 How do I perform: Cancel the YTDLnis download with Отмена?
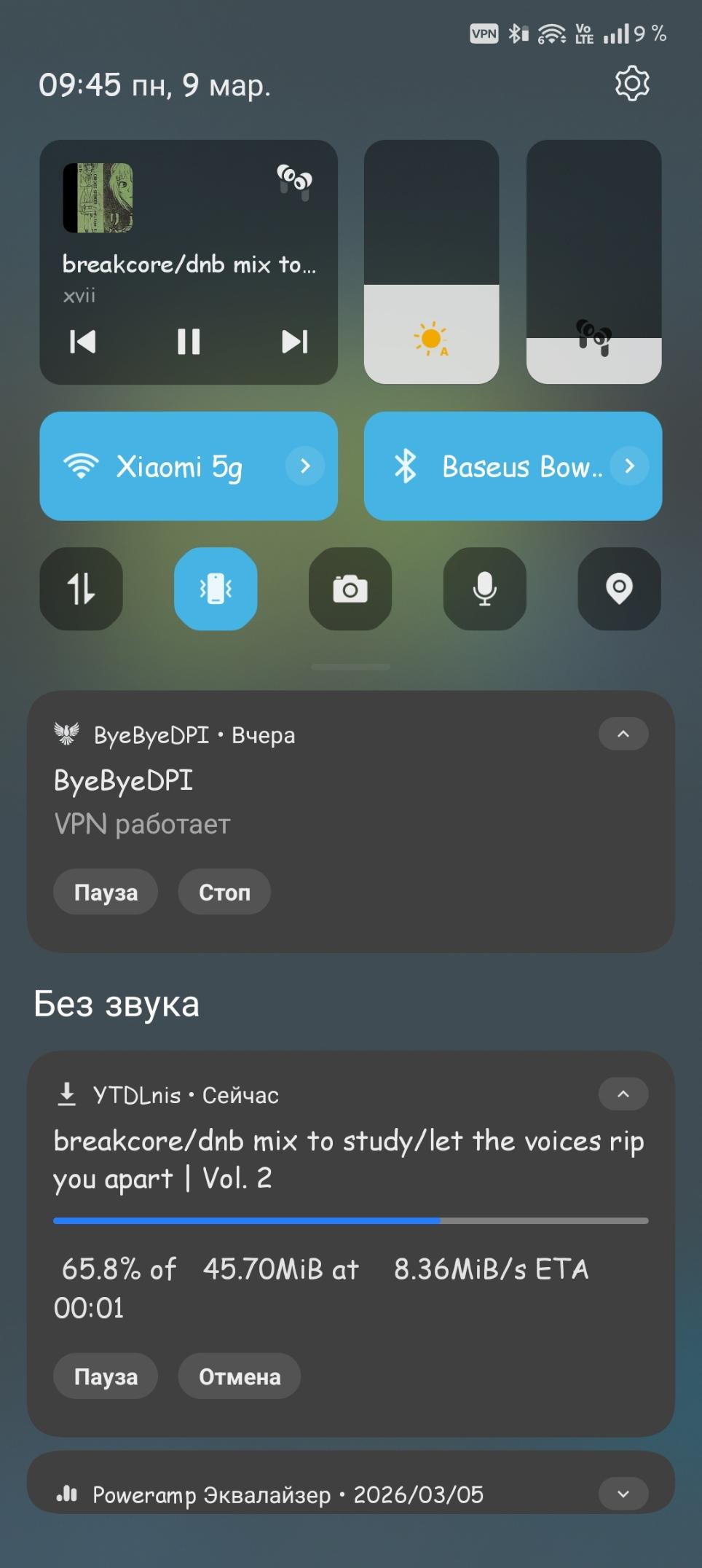click(x=240, y=1376)
